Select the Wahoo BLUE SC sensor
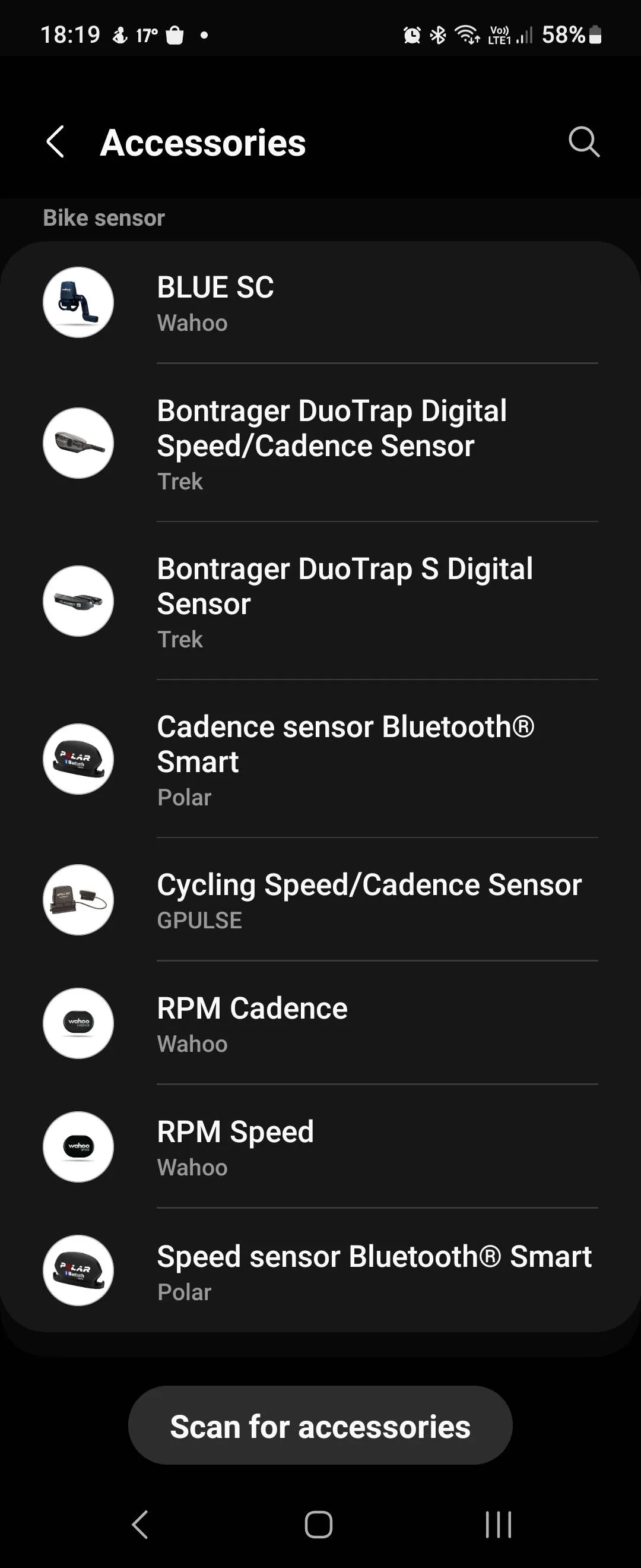 [x=320, y=303]
